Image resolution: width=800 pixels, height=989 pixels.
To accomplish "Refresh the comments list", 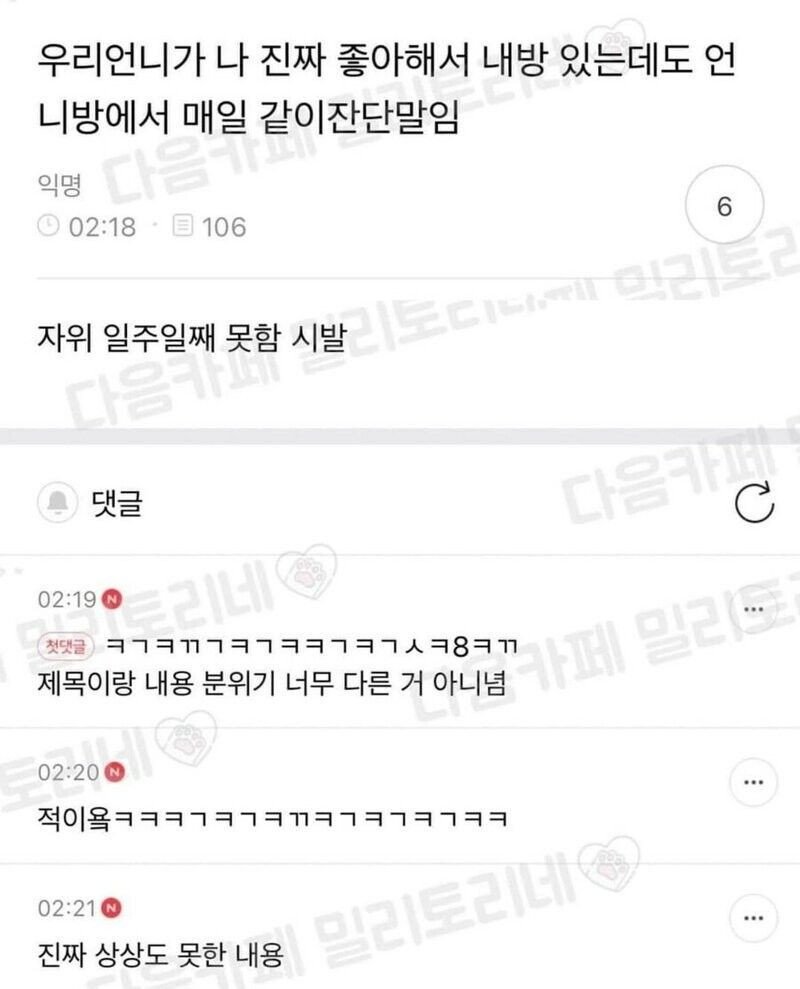I will tap(754, 504).
